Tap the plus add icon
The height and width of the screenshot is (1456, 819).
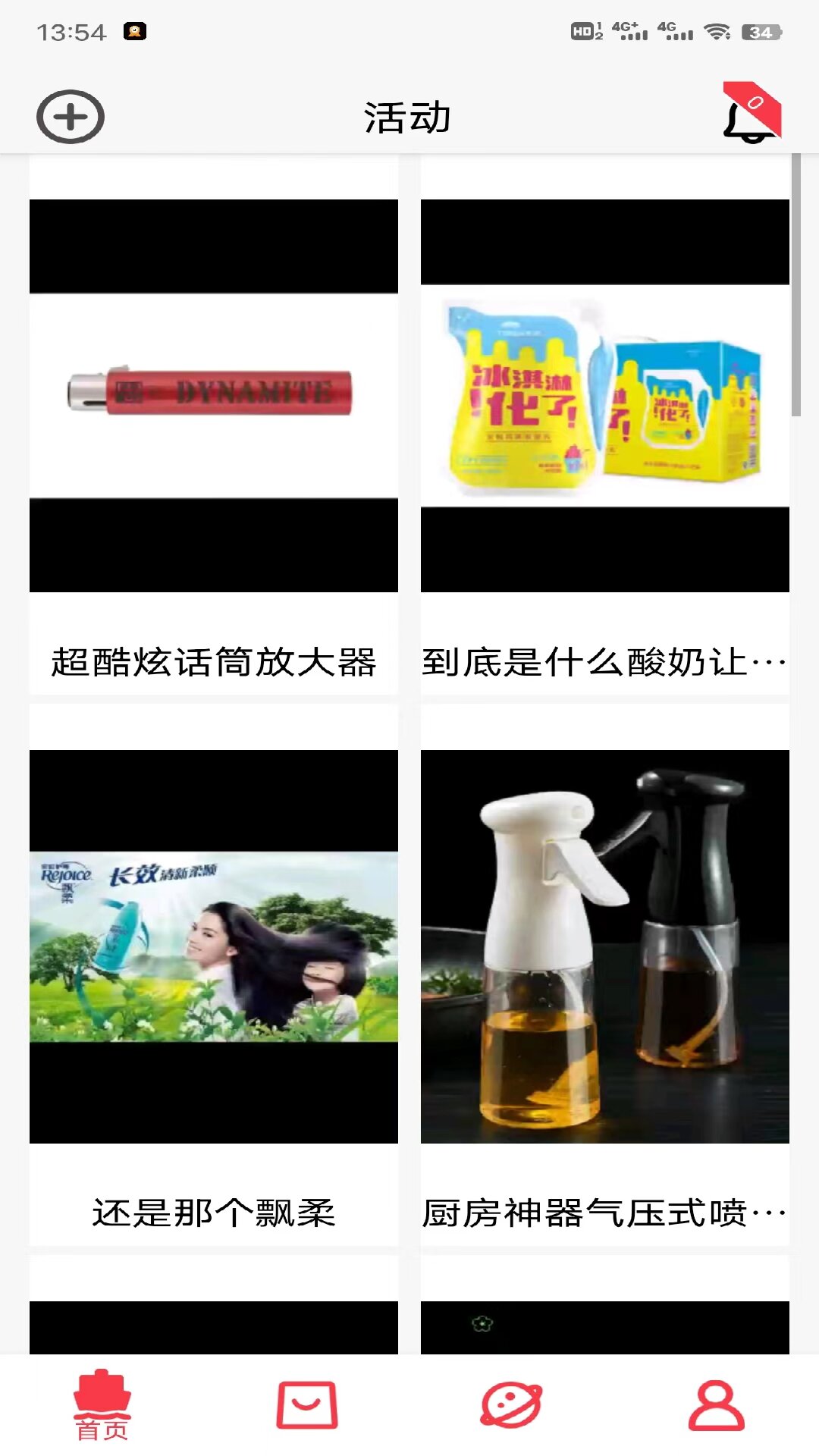(x=71, y=117)
